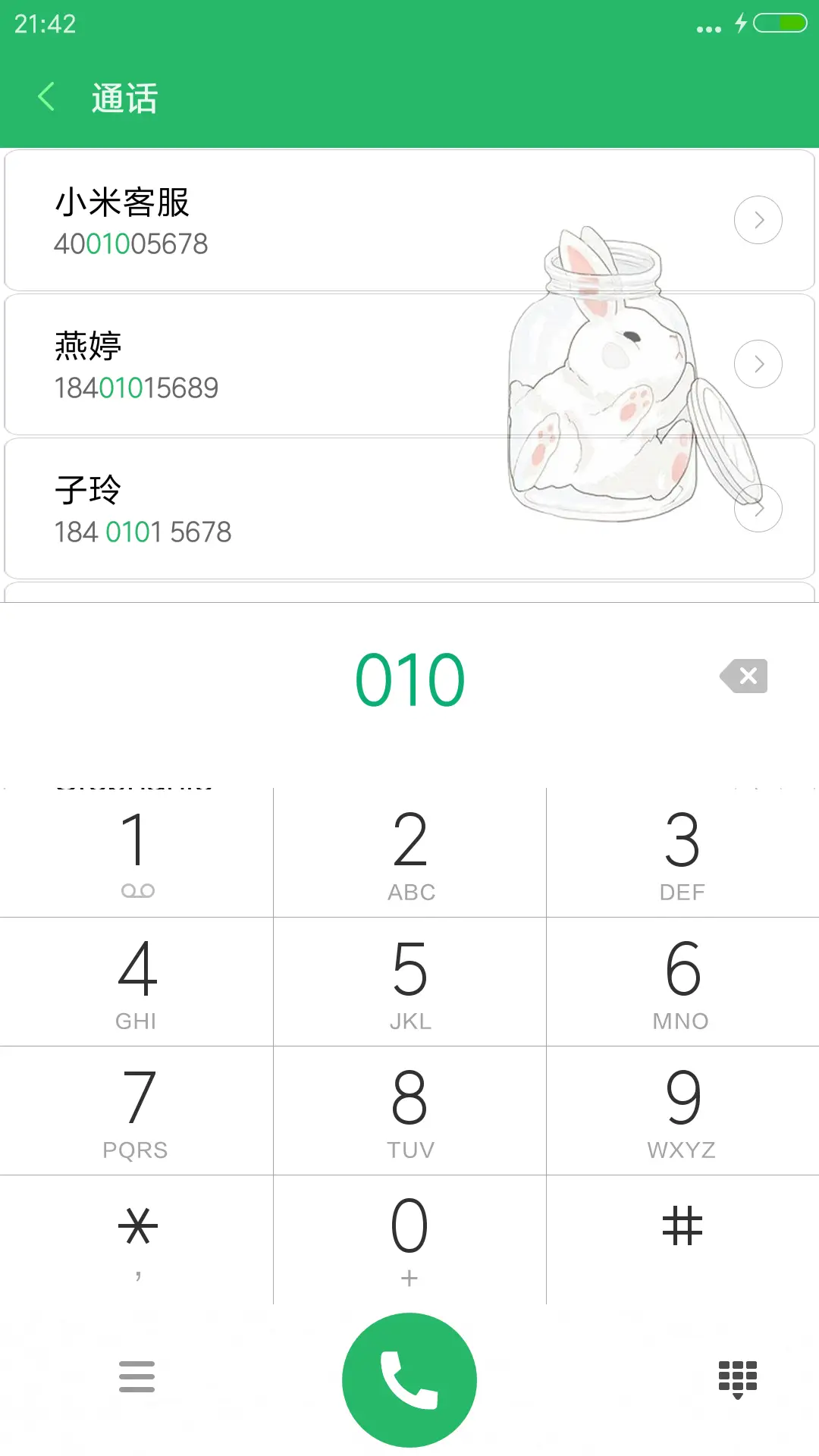Expand details for 小米客服 call entry
819x1456 pixels.
tap(758, 219)
